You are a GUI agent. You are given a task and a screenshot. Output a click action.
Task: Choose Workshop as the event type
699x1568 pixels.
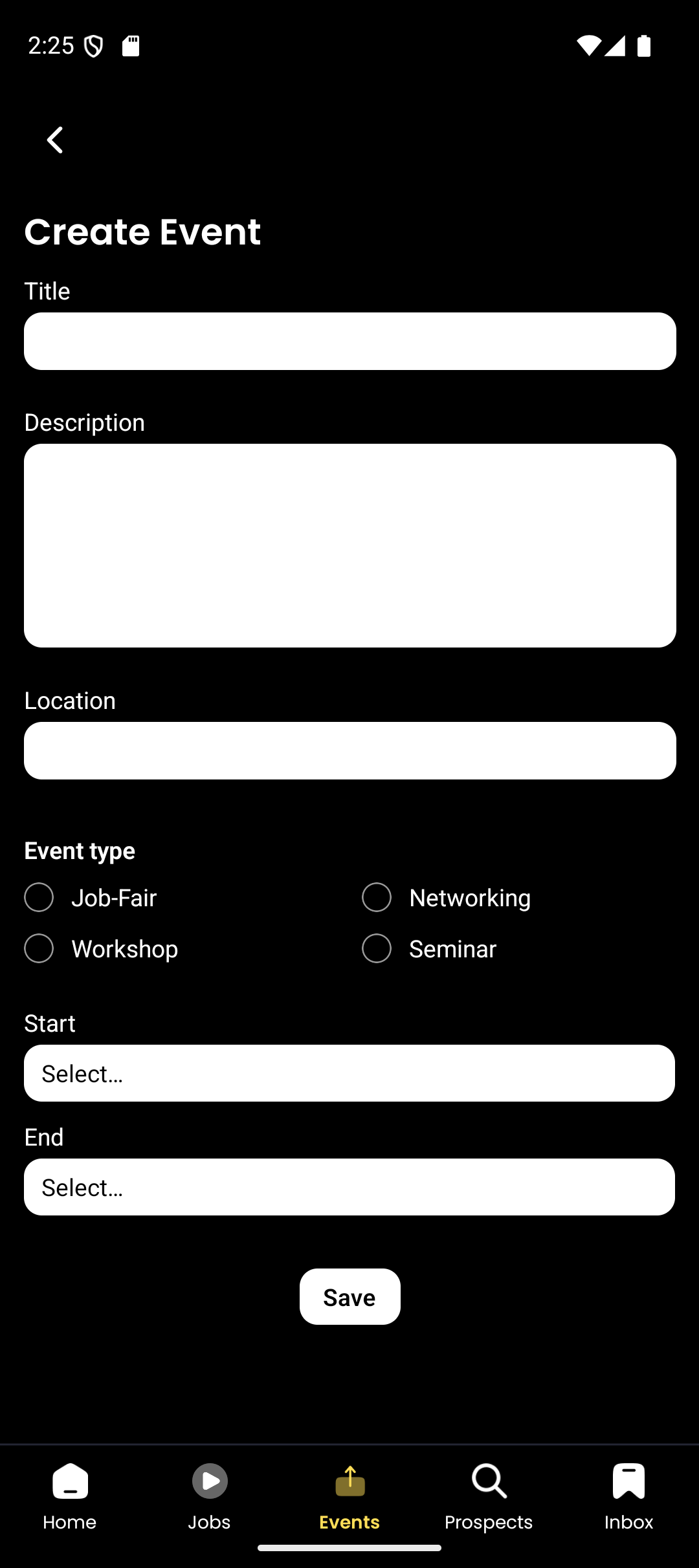(39, 948)
